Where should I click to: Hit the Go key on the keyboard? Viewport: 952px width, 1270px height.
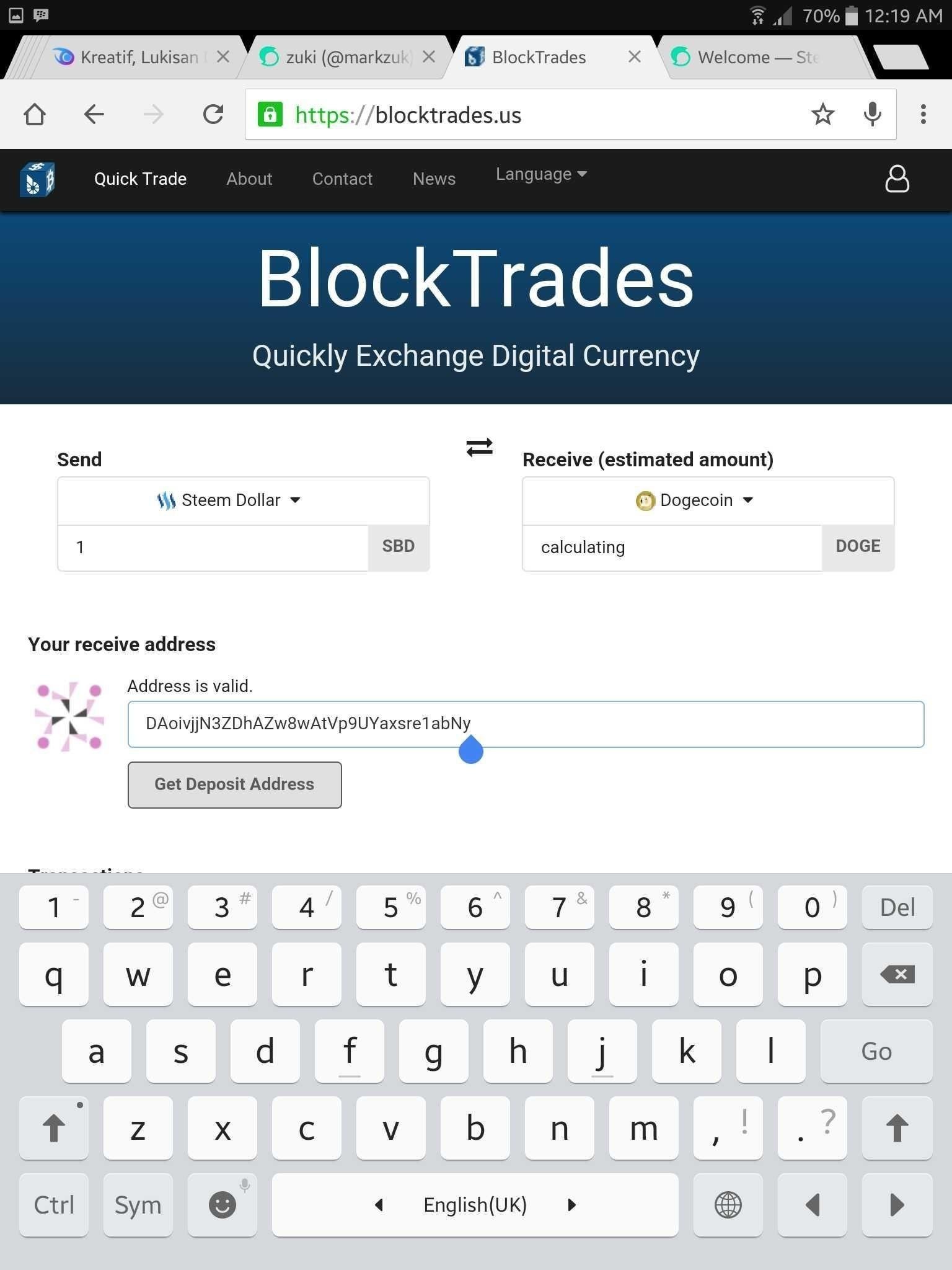click(876, 1052)
